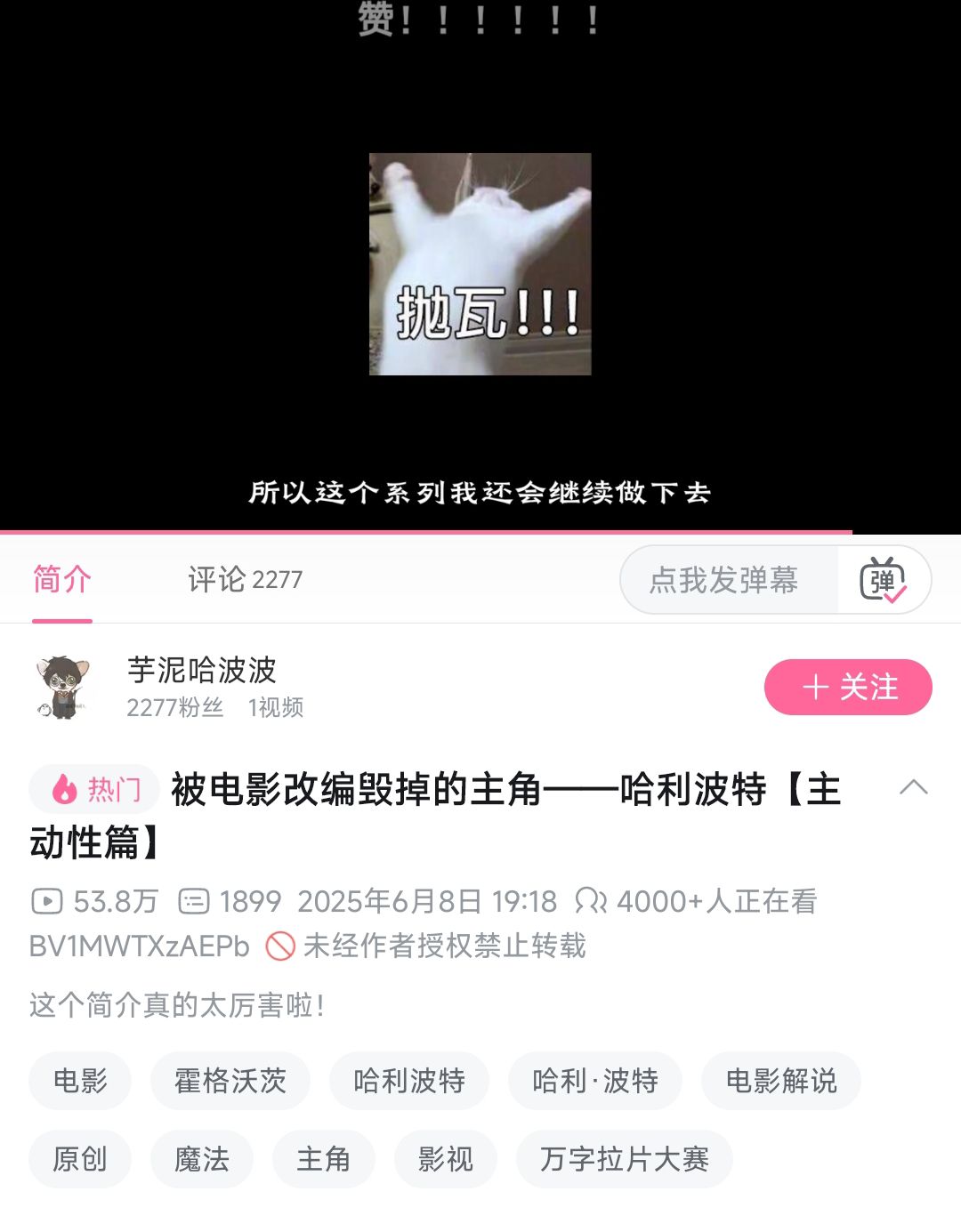Follow 芋泥哈波波 with the 关注 button
961x1232 pixels.
point(847,687)
